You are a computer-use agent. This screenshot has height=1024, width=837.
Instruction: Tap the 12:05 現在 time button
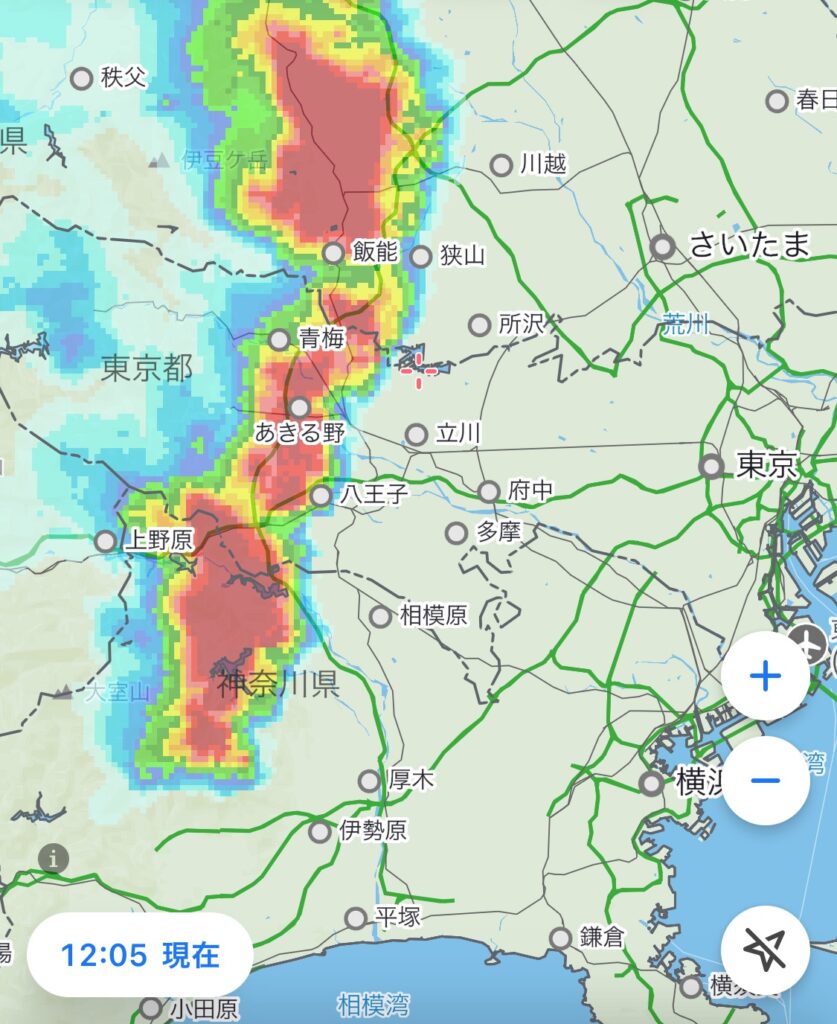[x=140, y=954]
